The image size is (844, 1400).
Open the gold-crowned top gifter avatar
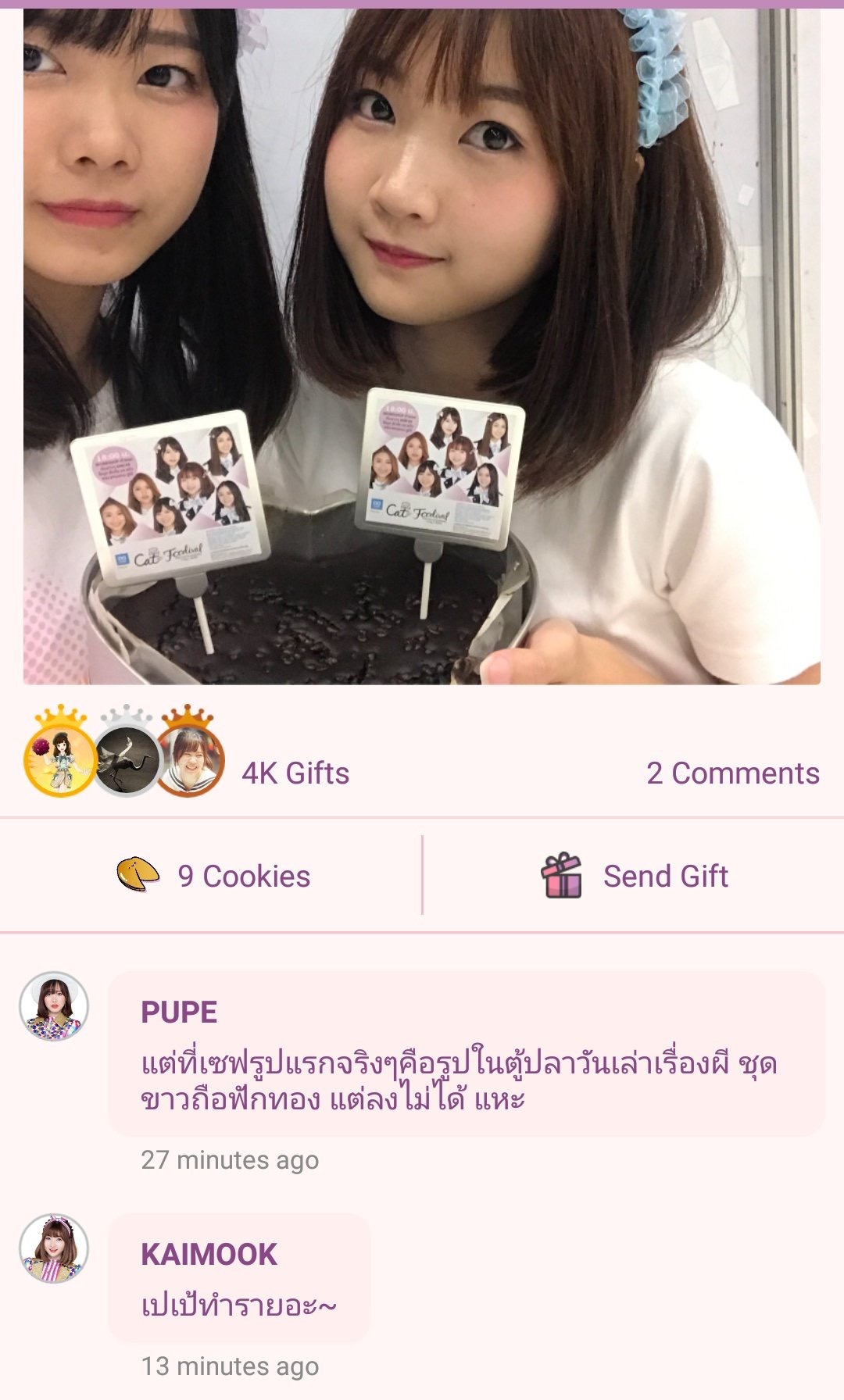pyautogui.click(x=61, y=759)
